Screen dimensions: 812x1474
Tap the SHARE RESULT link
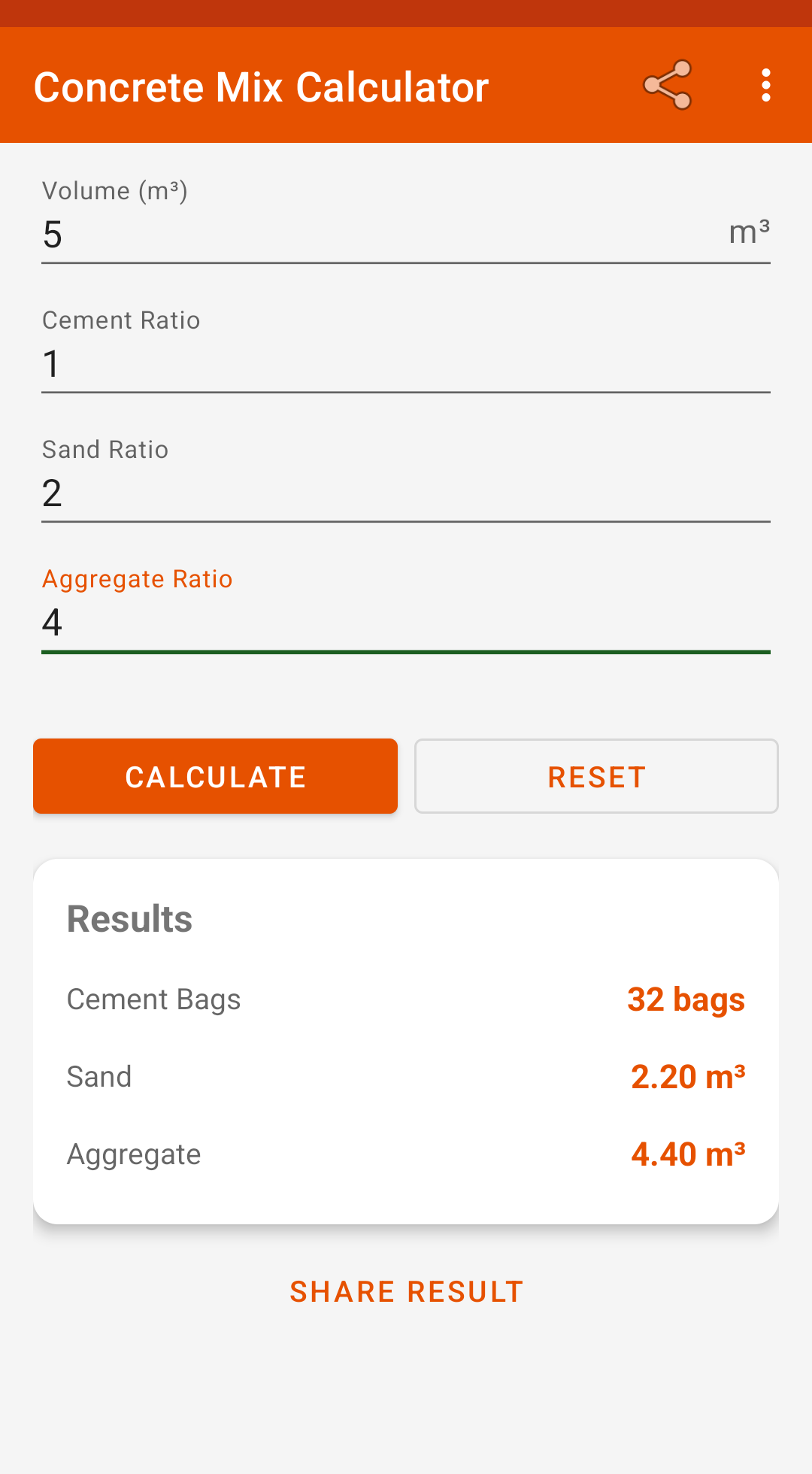coord(406,1291)
